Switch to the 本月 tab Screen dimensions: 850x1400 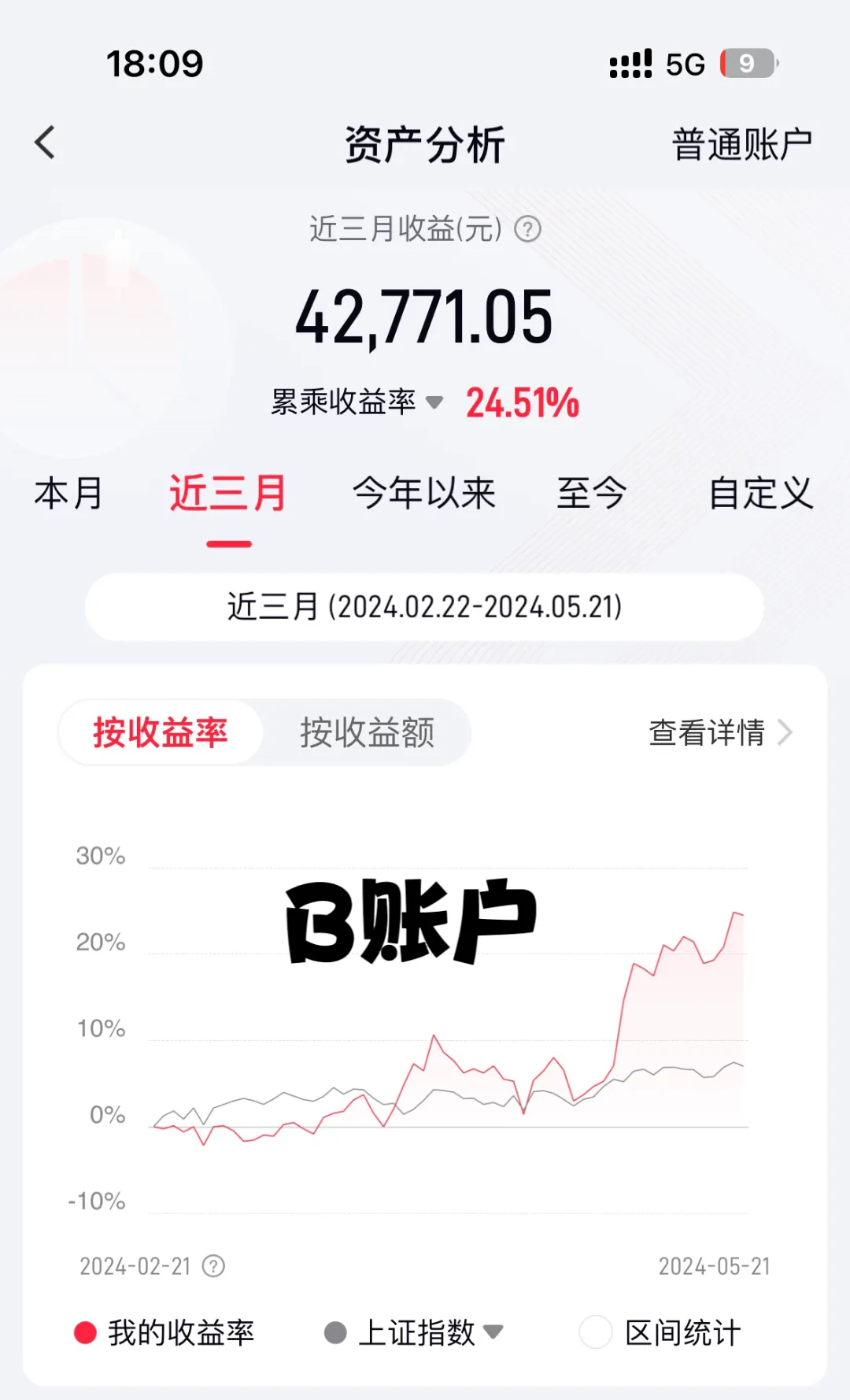point(68,494)
